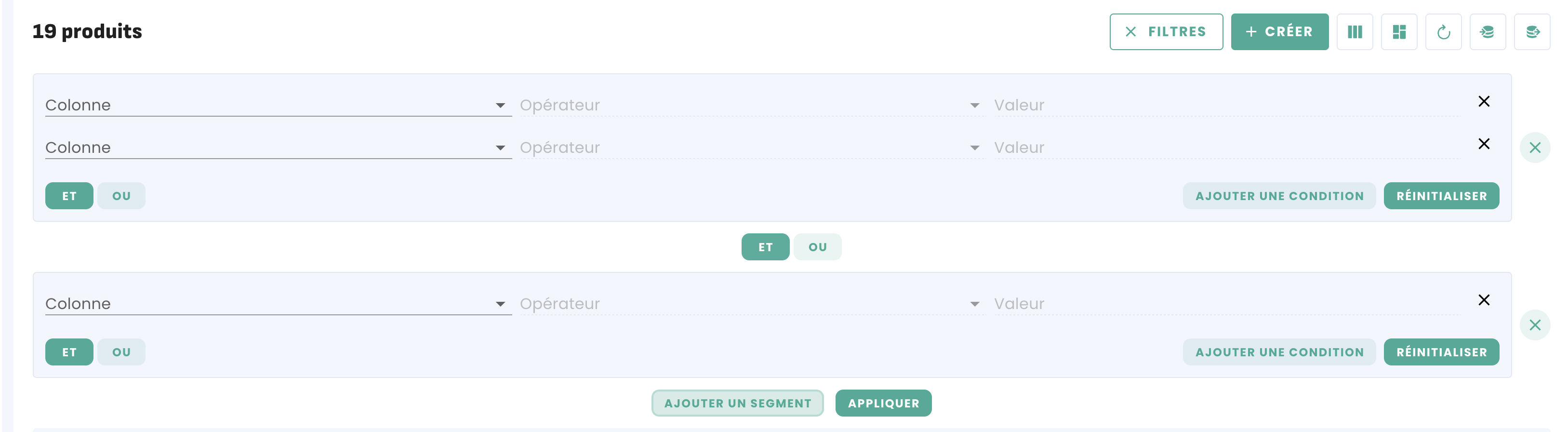The height and width of the screenshot is (432, 1568).
Task: Select OU between the two segments
Action: coord(817,247)
